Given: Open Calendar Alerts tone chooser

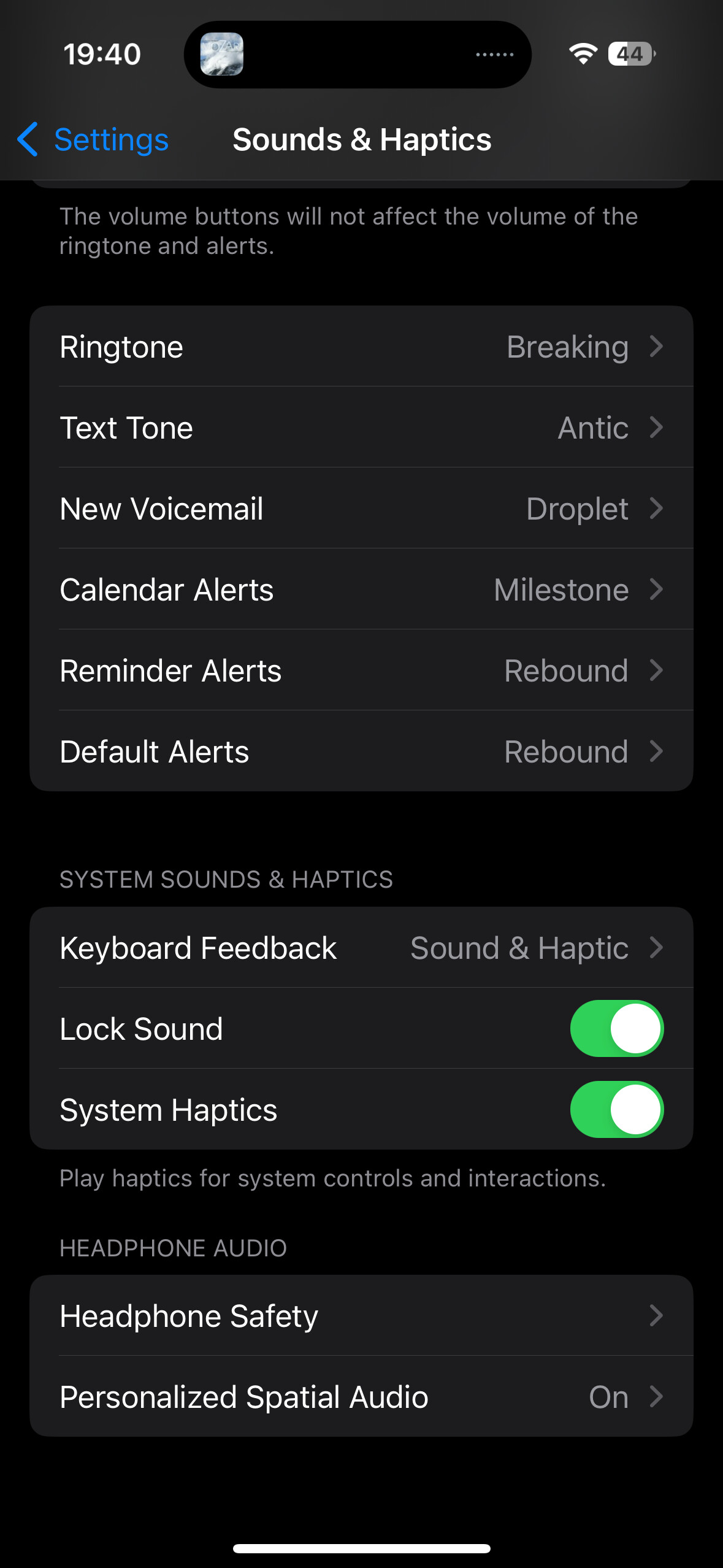Looking at the screenshot, I should [x=362, y=589].
